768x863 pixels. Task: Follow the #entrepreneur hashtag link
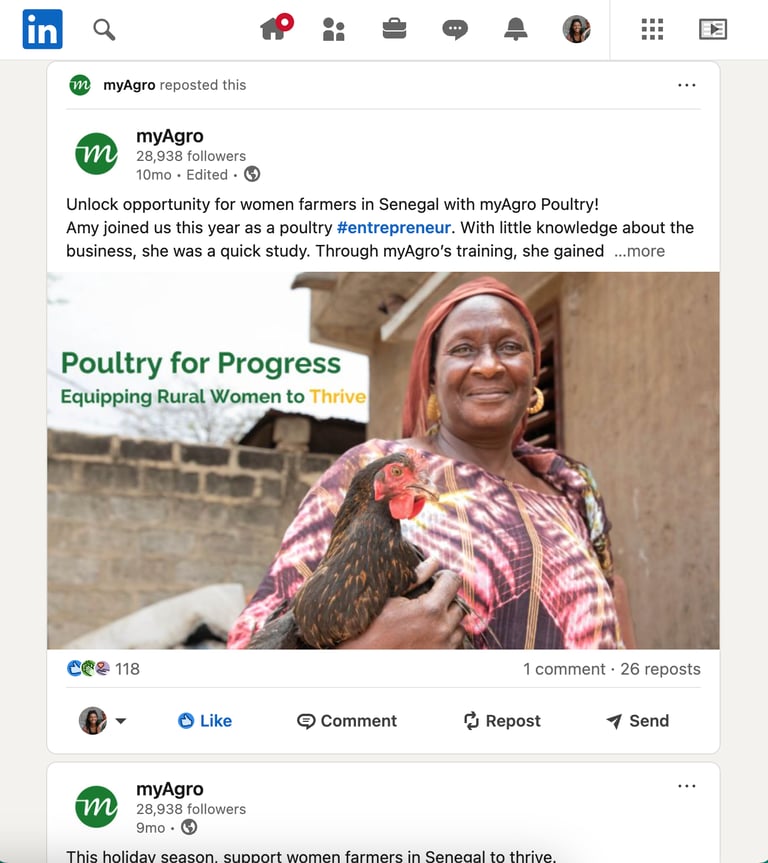[393, 227]
